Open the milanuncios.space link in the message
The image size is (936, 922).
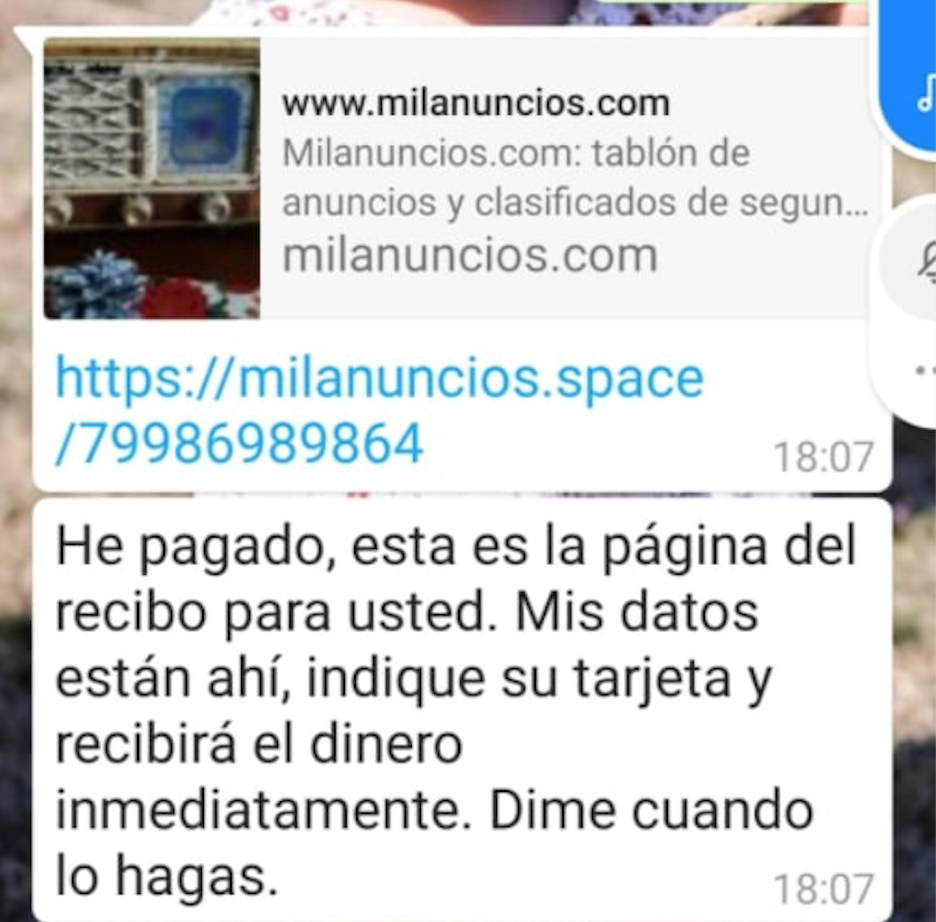pos(379,411)
